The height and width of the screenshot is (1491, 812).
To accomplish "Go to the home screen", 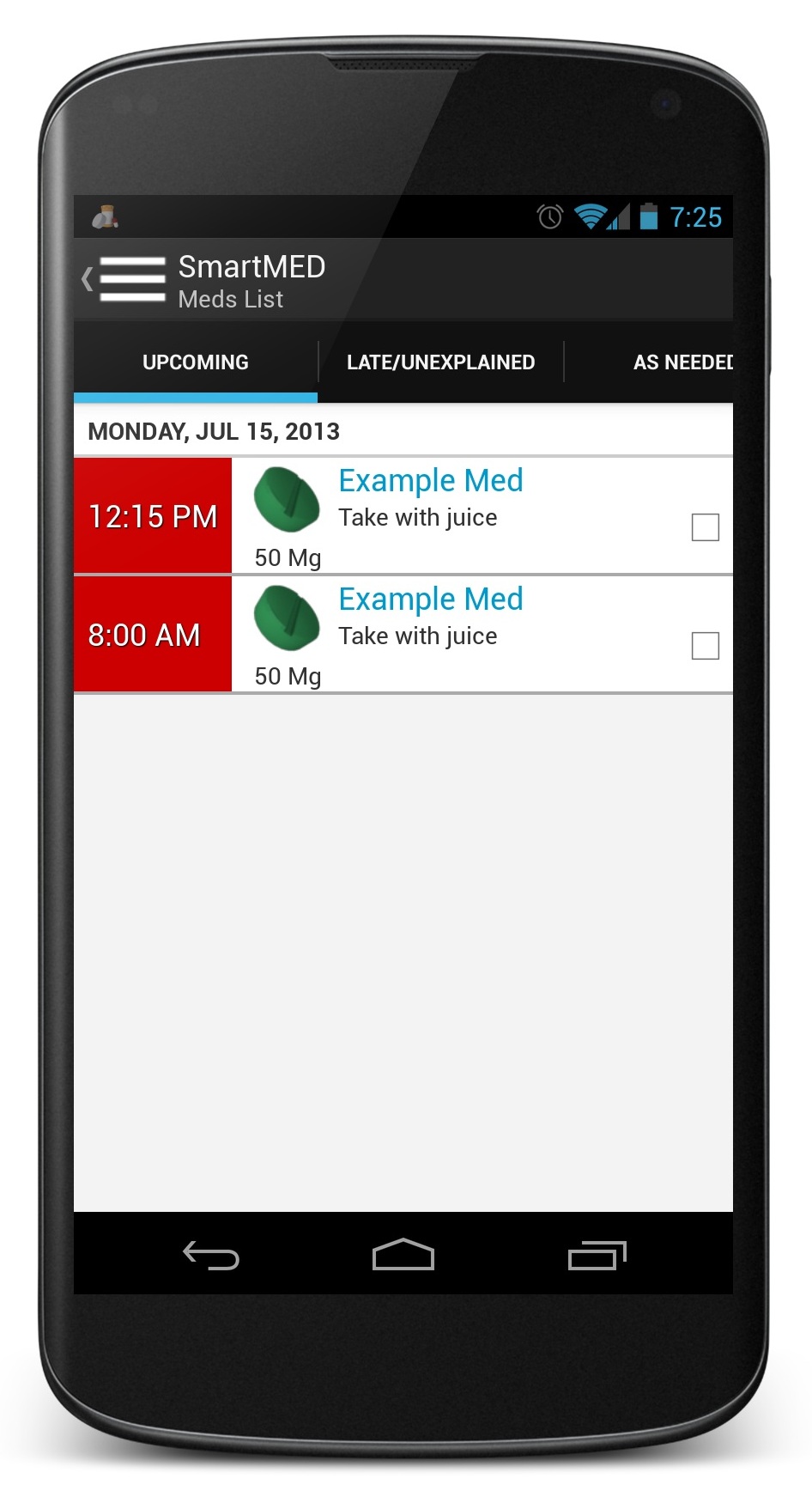I will point(403,1254).
